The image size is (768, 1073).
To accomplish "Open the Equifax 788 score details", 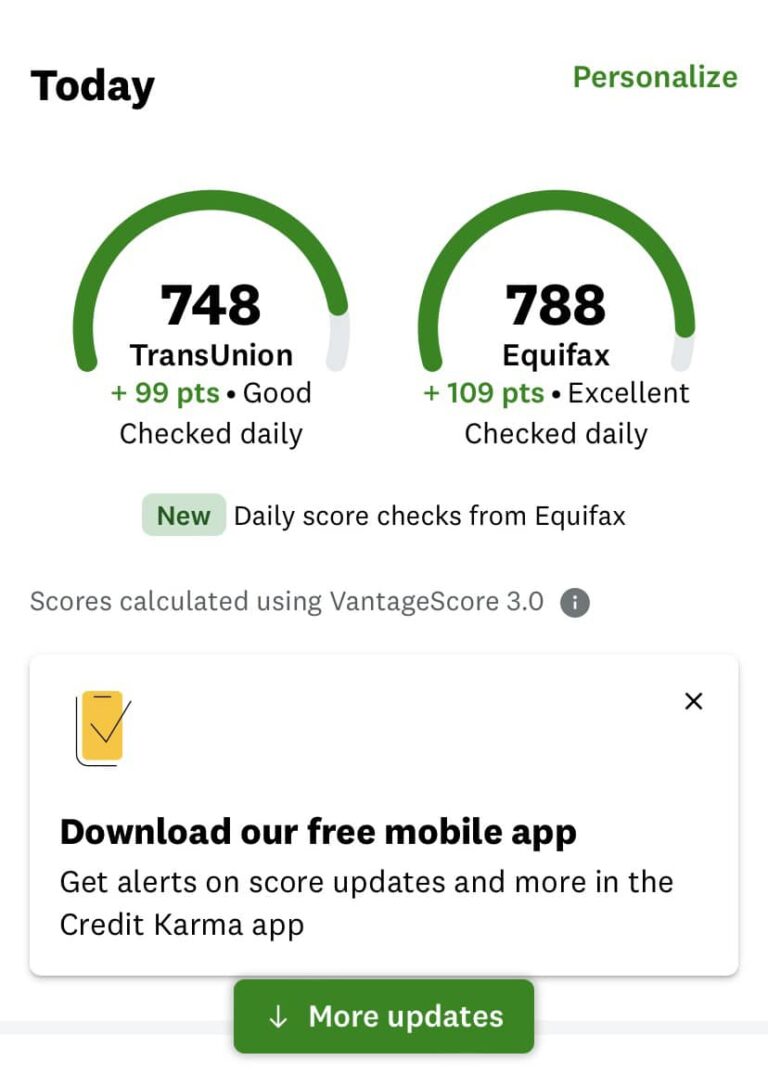I will click(x=556, y=310).
